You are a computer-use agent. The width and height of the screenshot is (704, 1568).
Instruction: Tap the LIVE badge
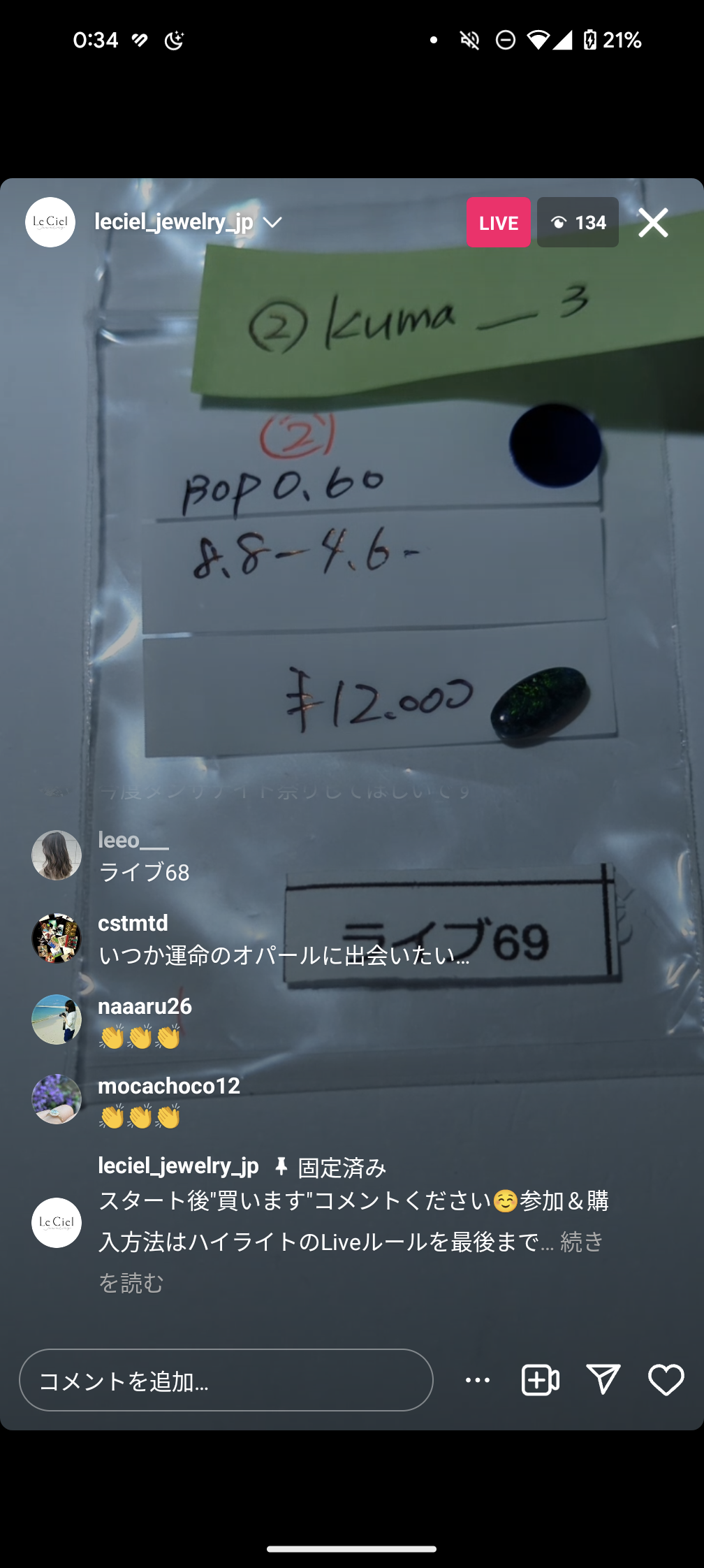(x=498, y=222)
